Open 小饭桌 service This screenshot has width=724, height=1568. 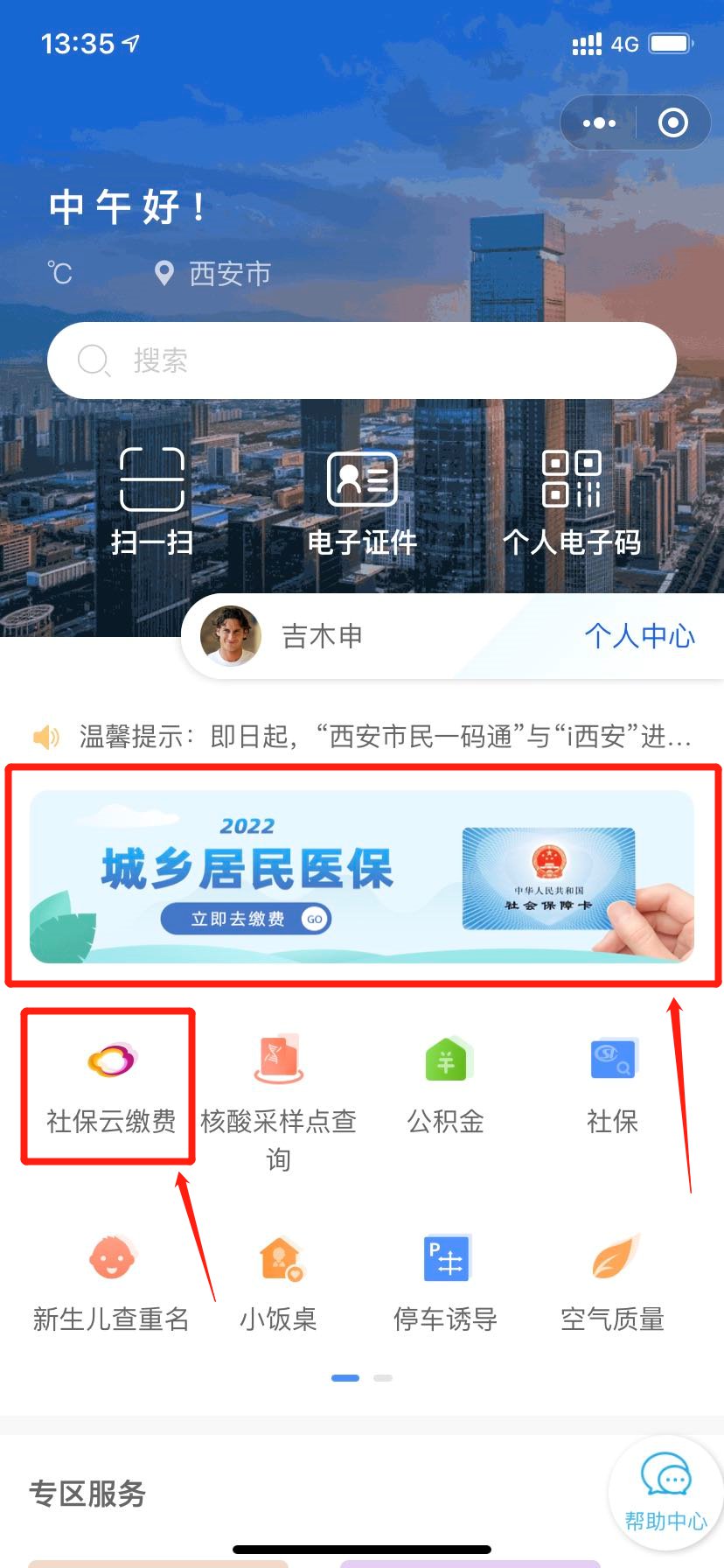[278, 1282]
